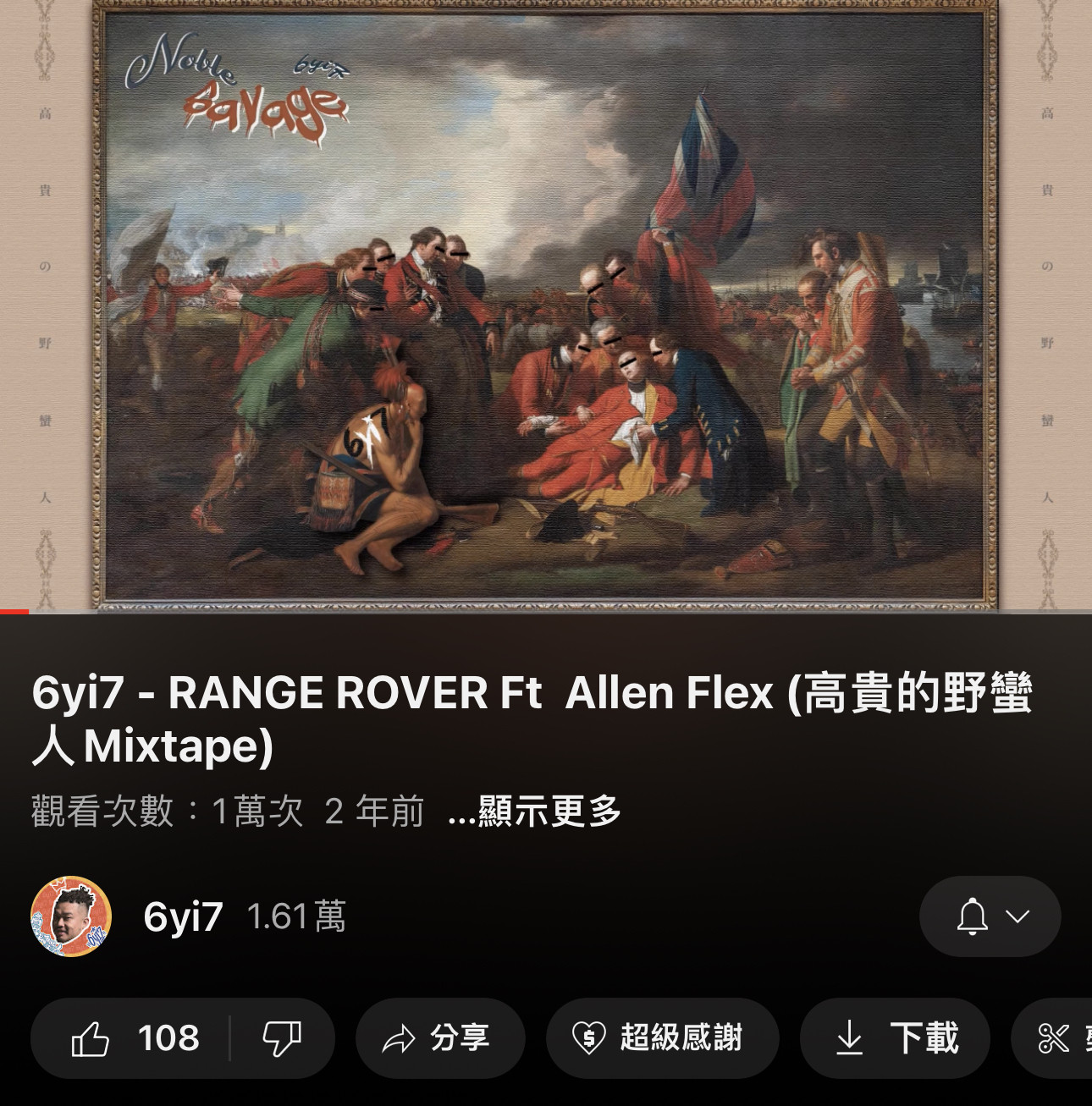Download the video via 下載
1092x1106 pixels.
tap(895, 1038)
